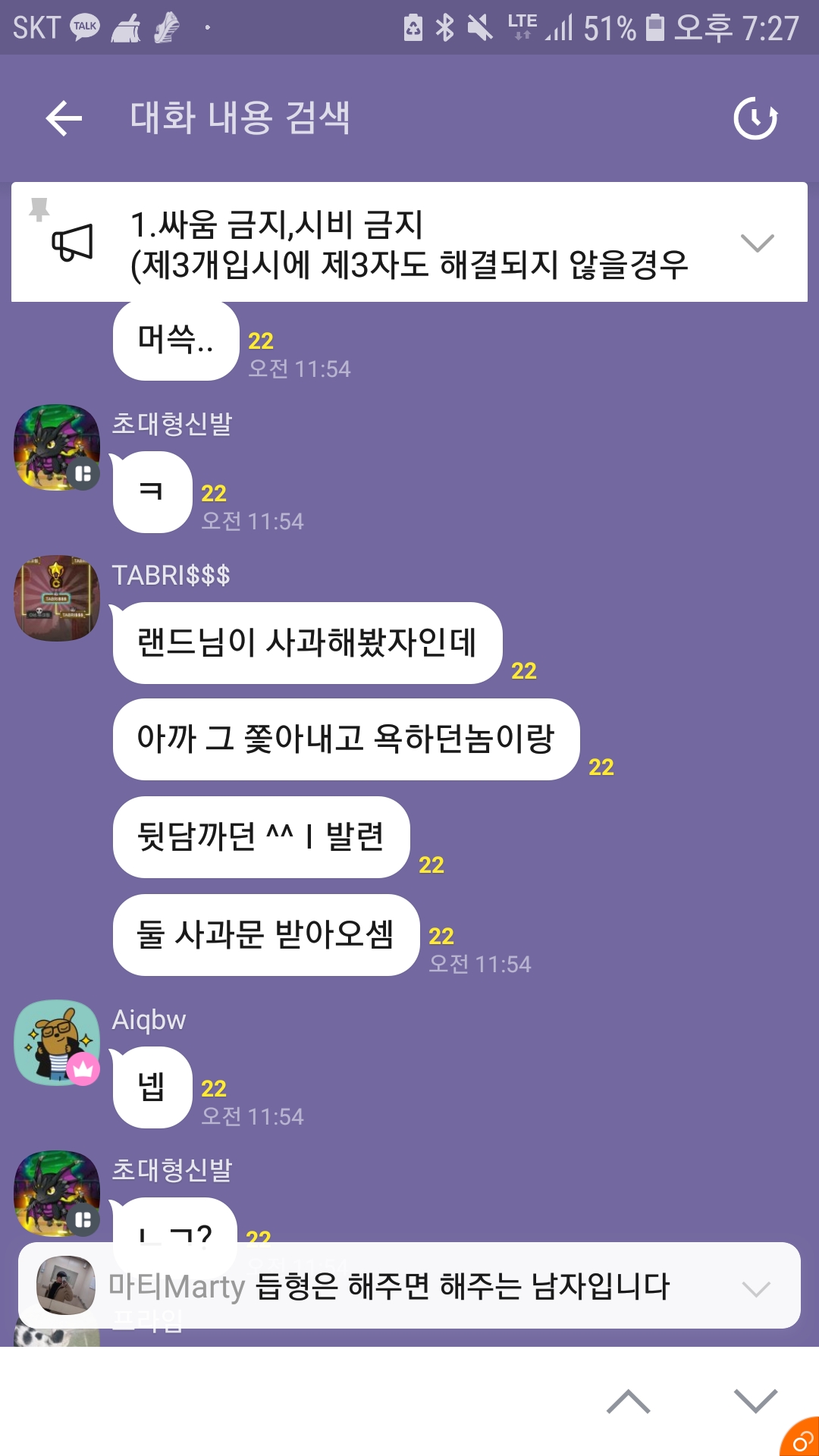Image resolution: width=819 pixels, height=1456 pixels.
Task: Open the 마티Marty new message preview
Action: click(x=409, y=1286)
